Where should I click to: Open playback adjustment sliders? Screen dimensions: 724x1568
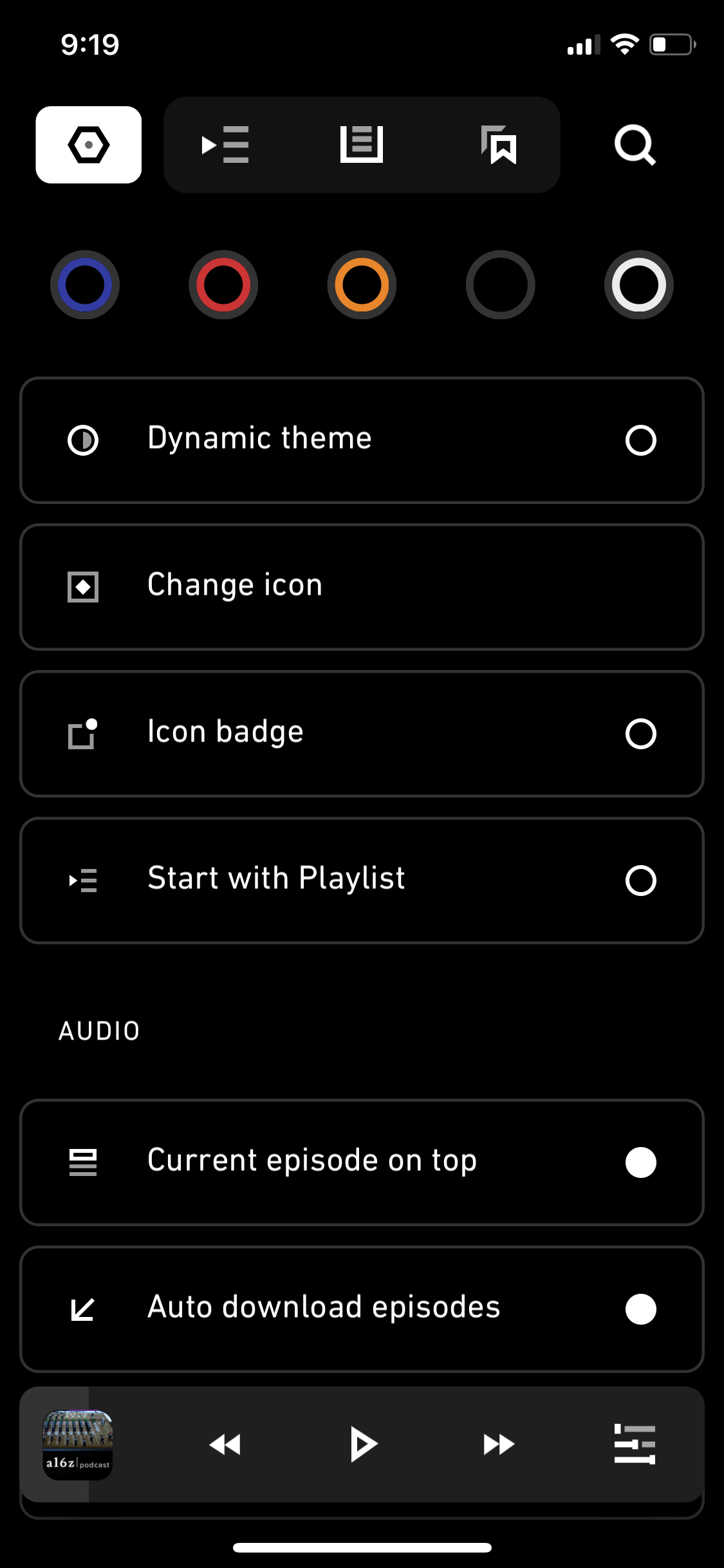635,1444
